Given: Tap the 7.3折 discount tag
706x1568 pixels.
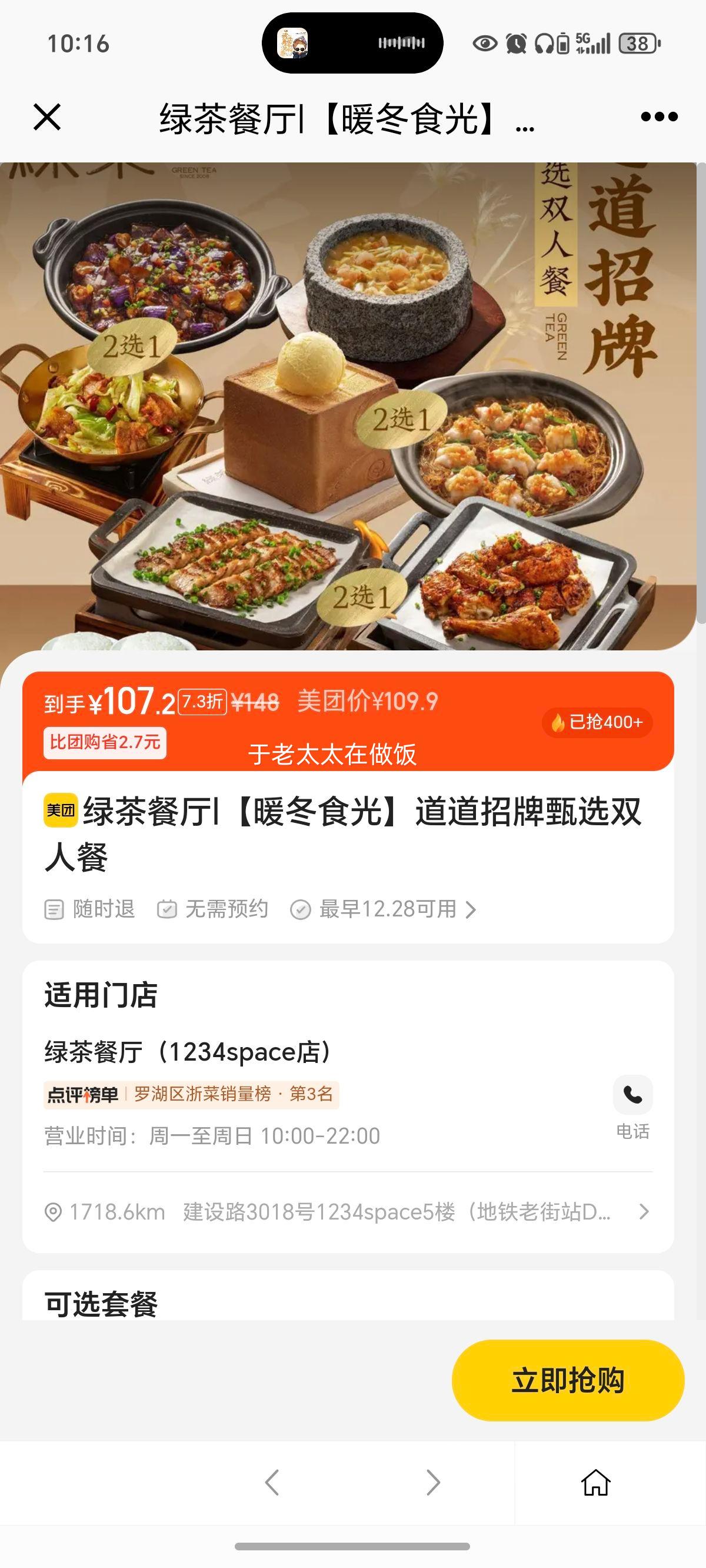Looking at the screenshot, I should point(202,701).
